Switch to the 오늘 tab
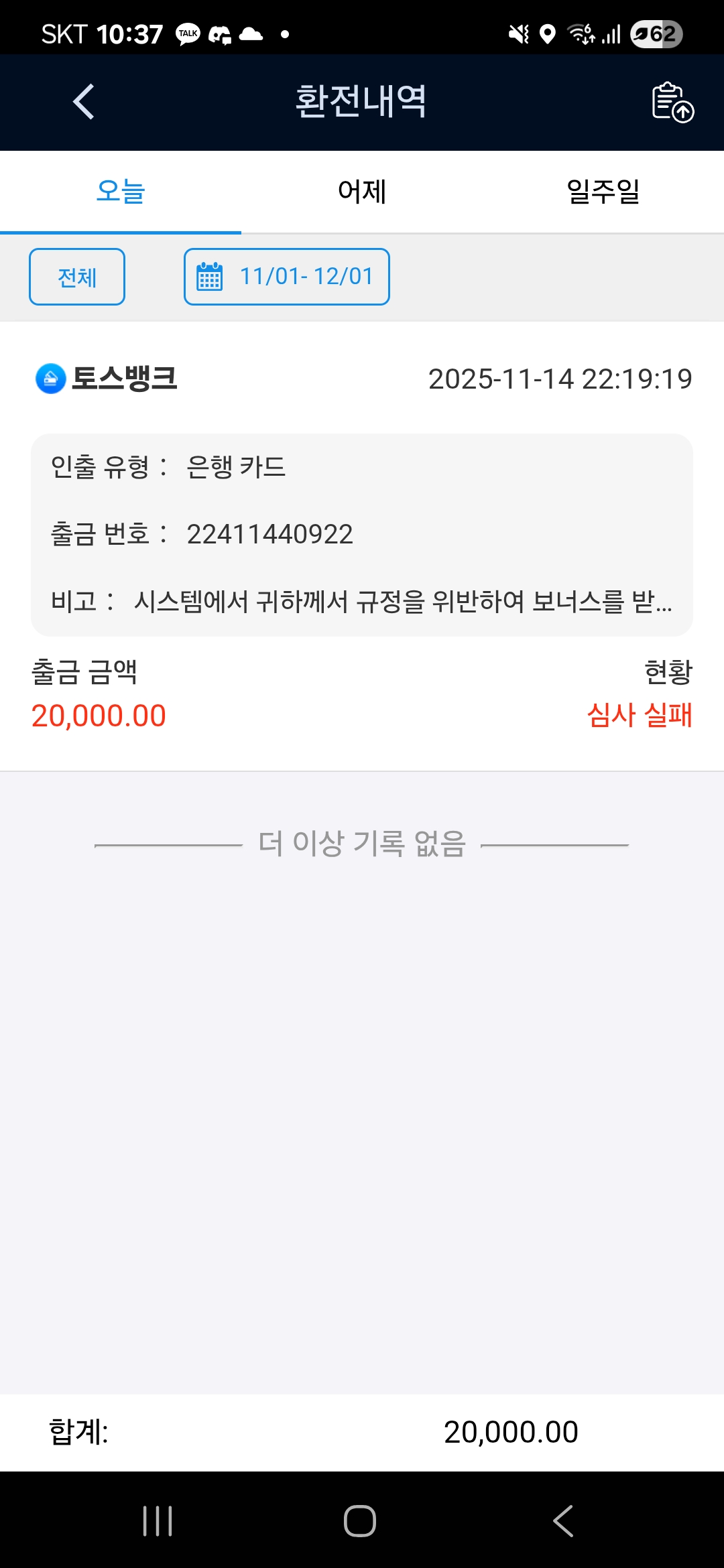This screenshot has height=1568, width=724. tap(121, 192)
